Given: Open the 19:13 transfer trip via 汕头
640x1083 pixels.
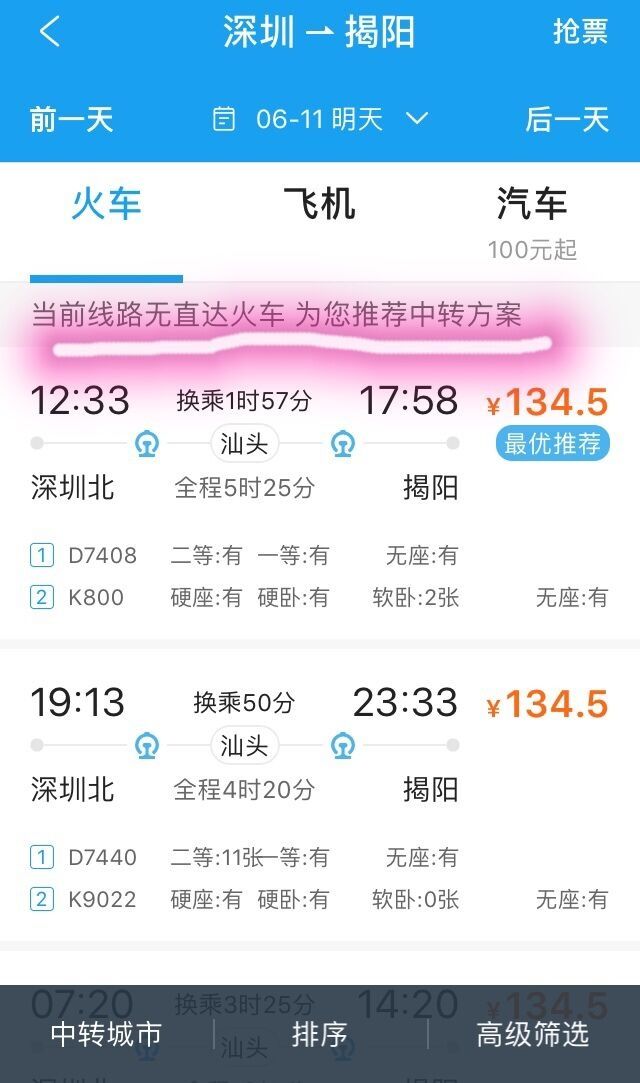Looking at the screenshot, I should pyautogui.click(x=320, y=794).
